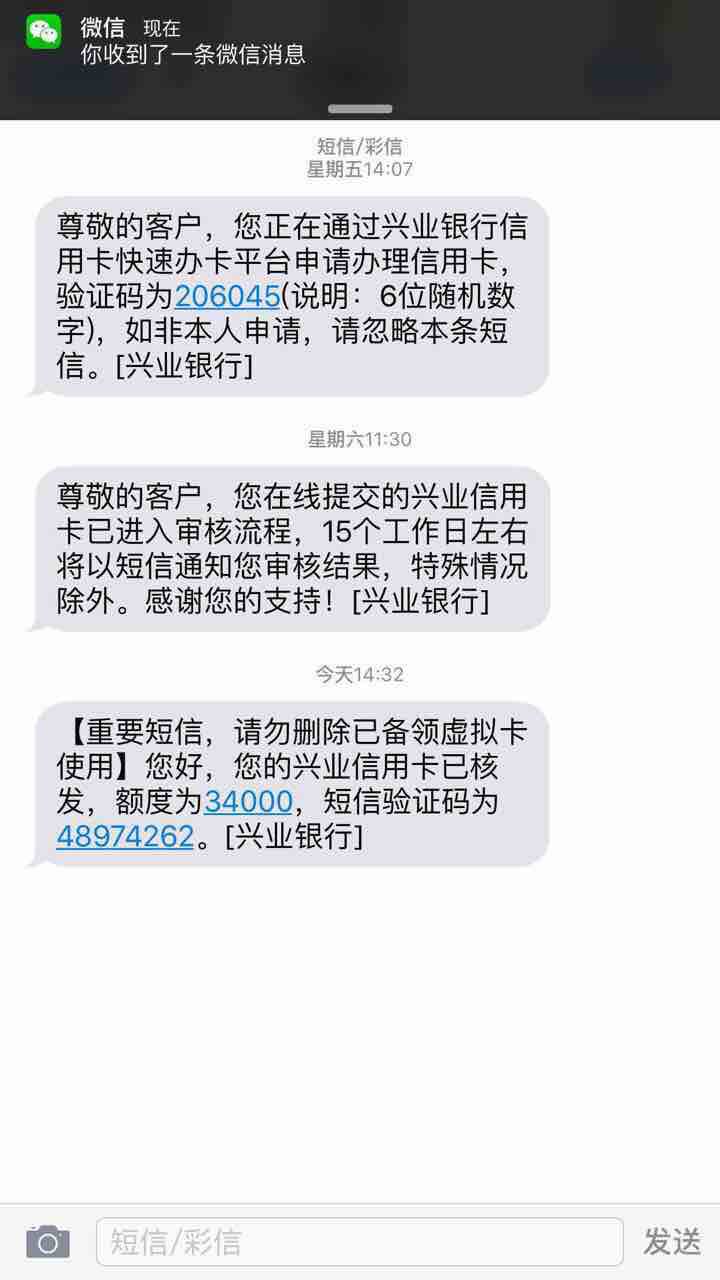Tap the 今天14:32 timestamp label

coord(358,673)
